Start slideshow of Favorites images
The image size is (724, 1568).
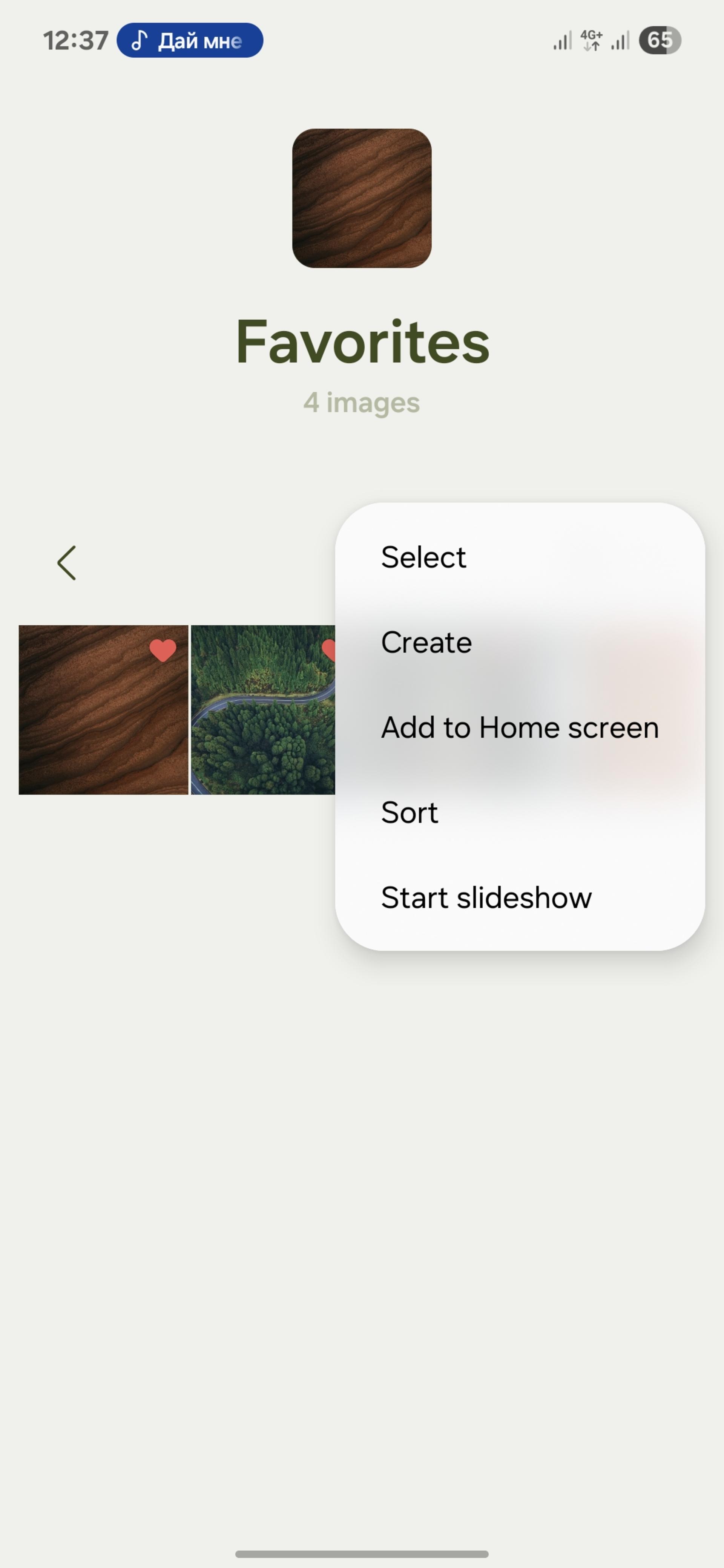[519, 898]
